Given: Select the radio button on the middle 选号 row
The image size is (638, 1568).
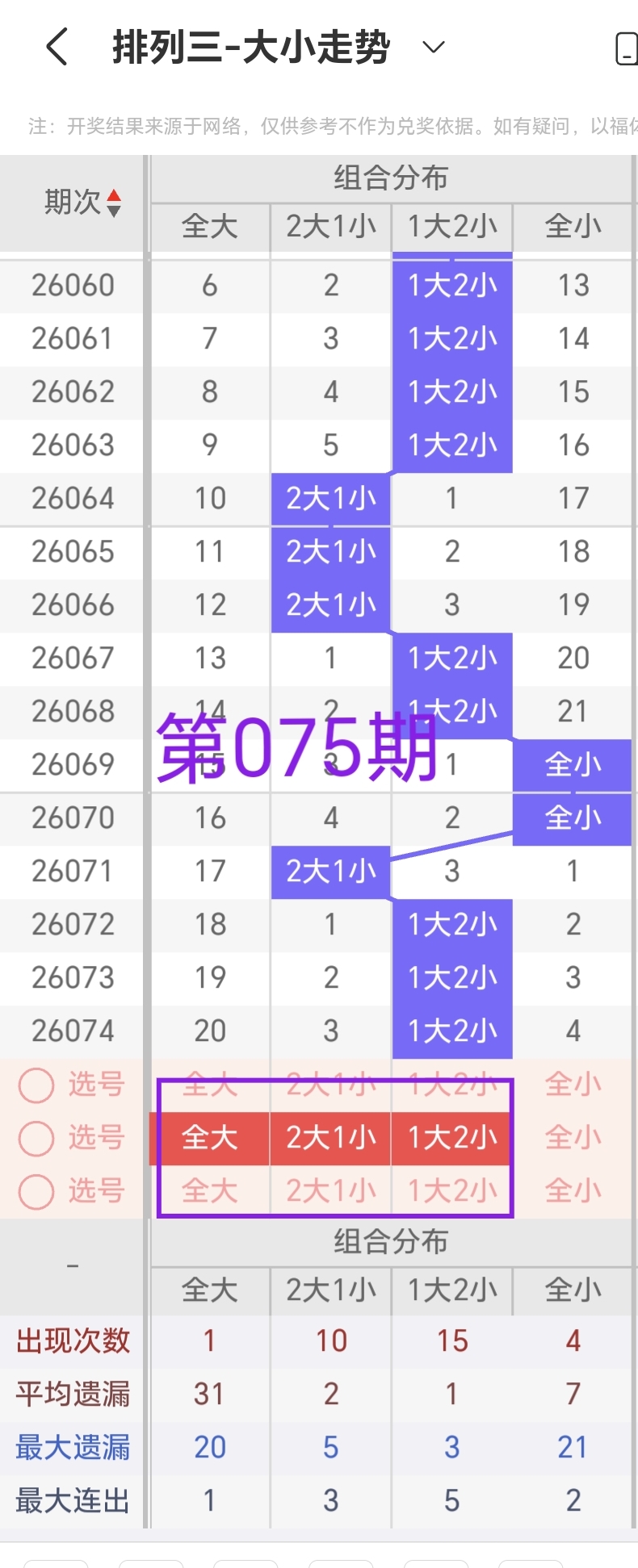Looking at the screenshot, I should coord(36,1138).
